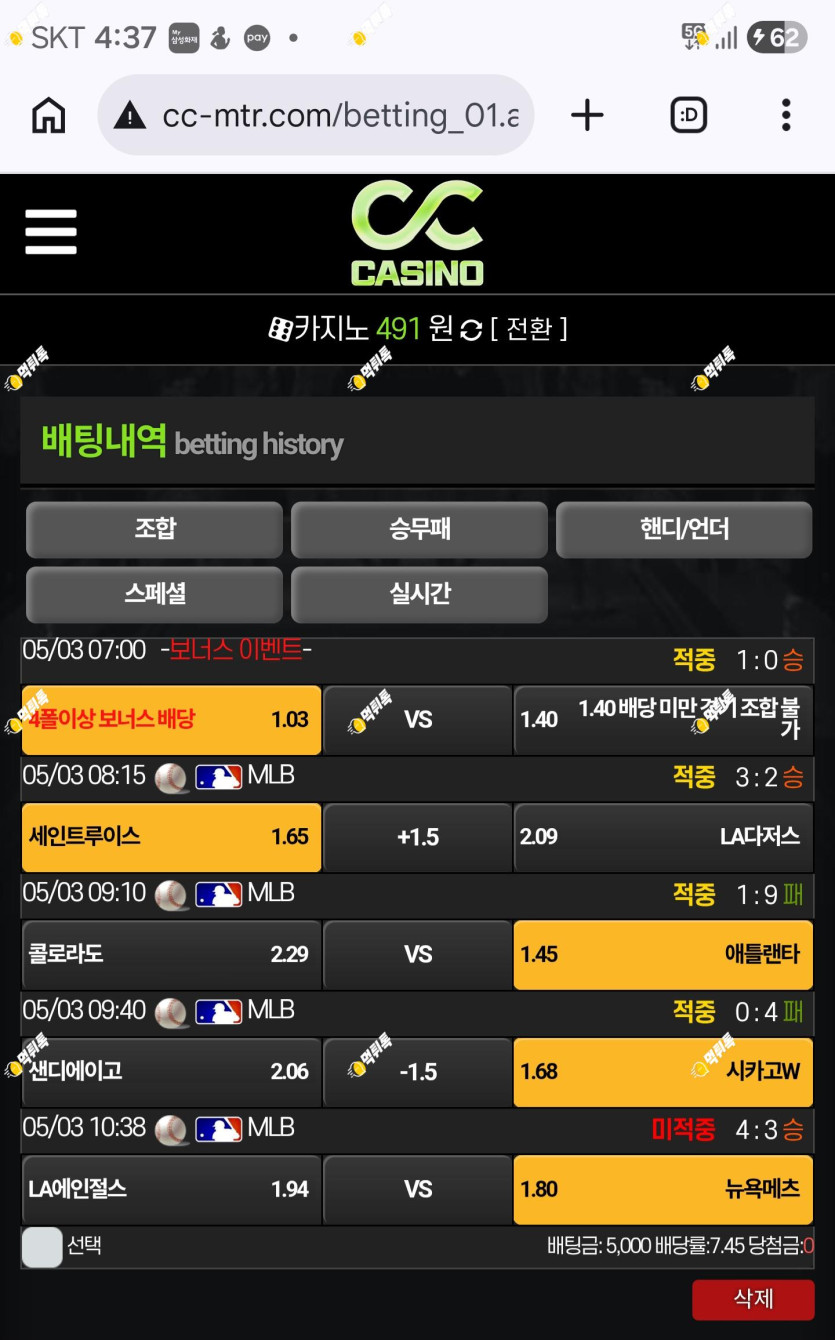Open the hamburger menu

click(51, 232)
